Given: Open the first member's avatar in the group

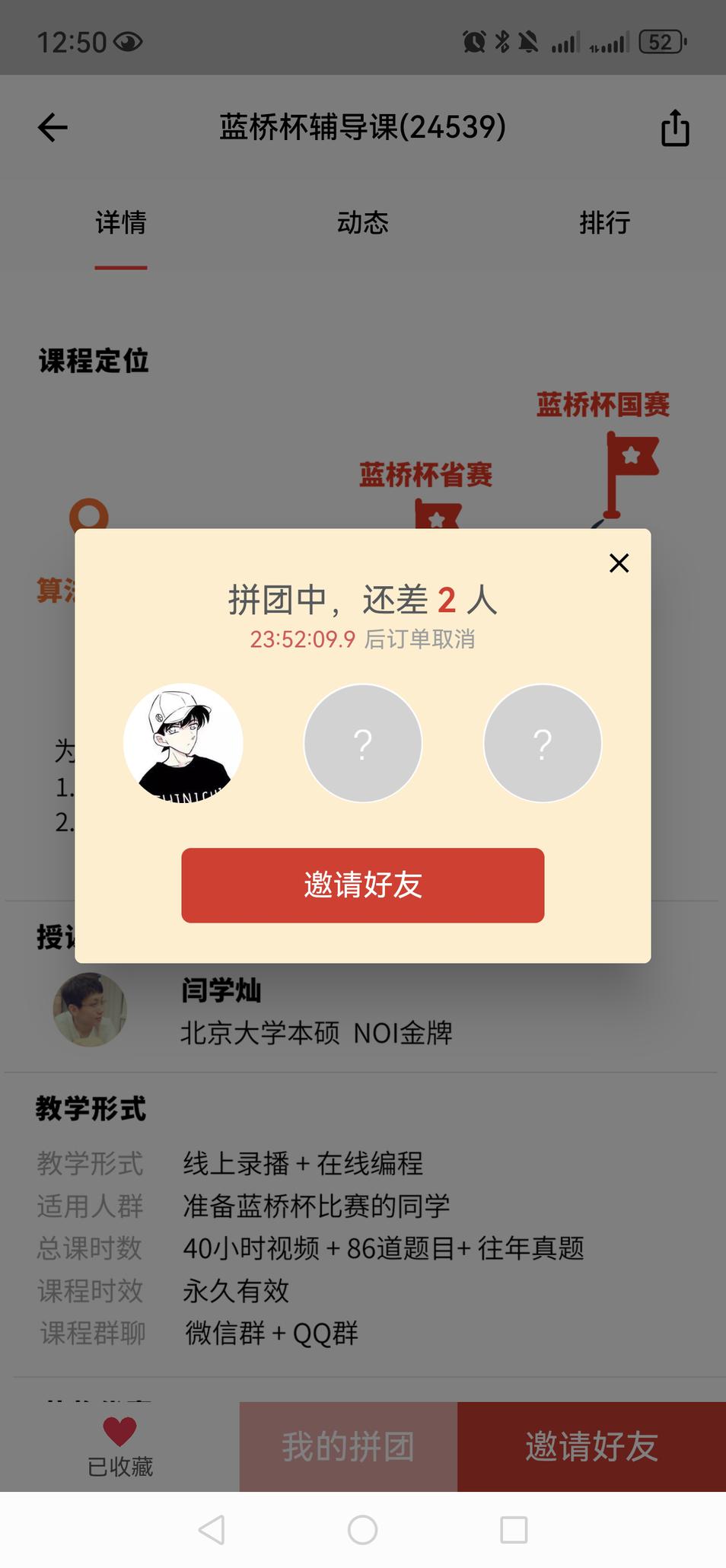Looking at the screenshot, I should 183,743.
